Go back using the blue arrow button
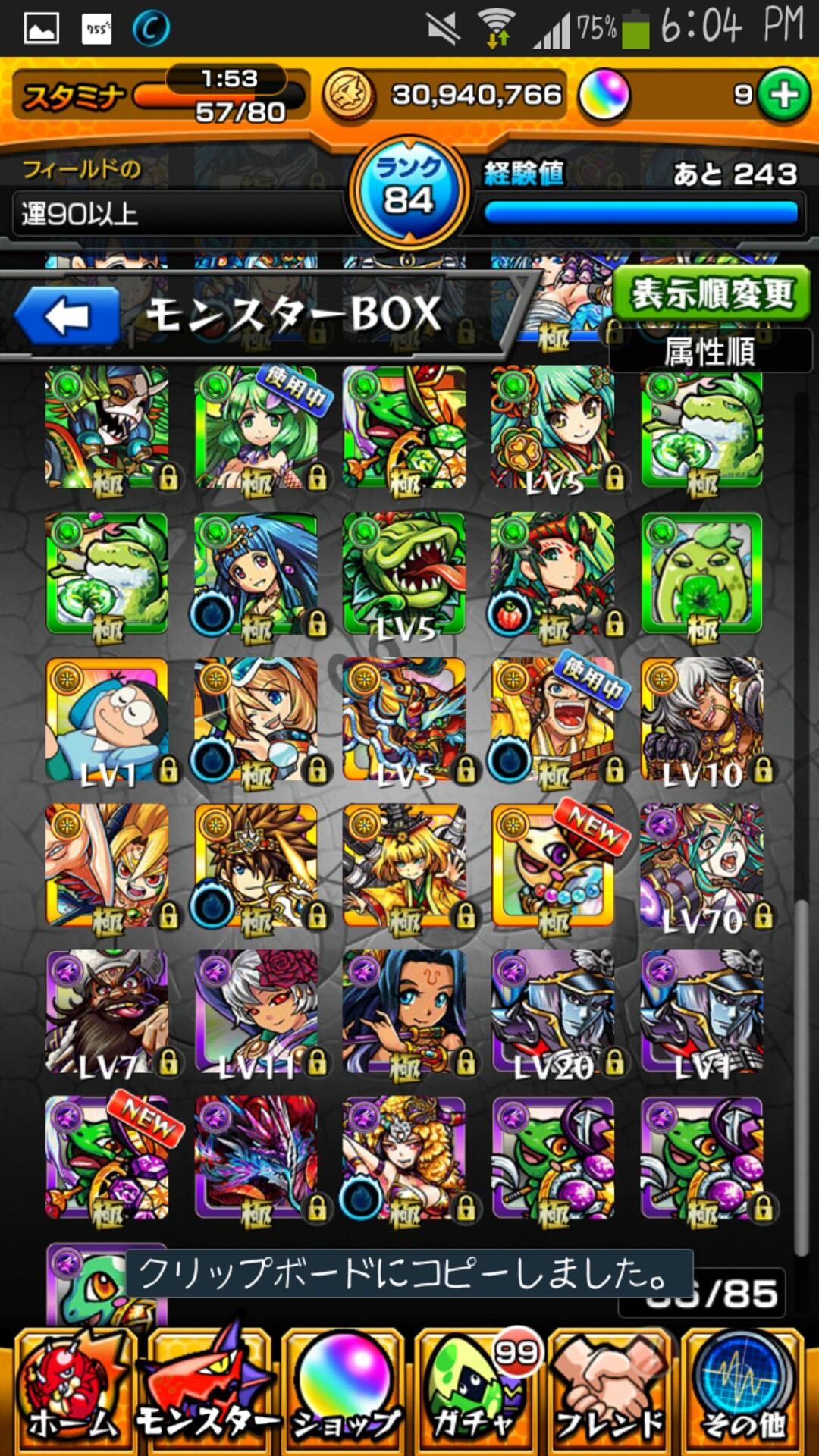Viewport: 819px width, 1456px height. 67,315
